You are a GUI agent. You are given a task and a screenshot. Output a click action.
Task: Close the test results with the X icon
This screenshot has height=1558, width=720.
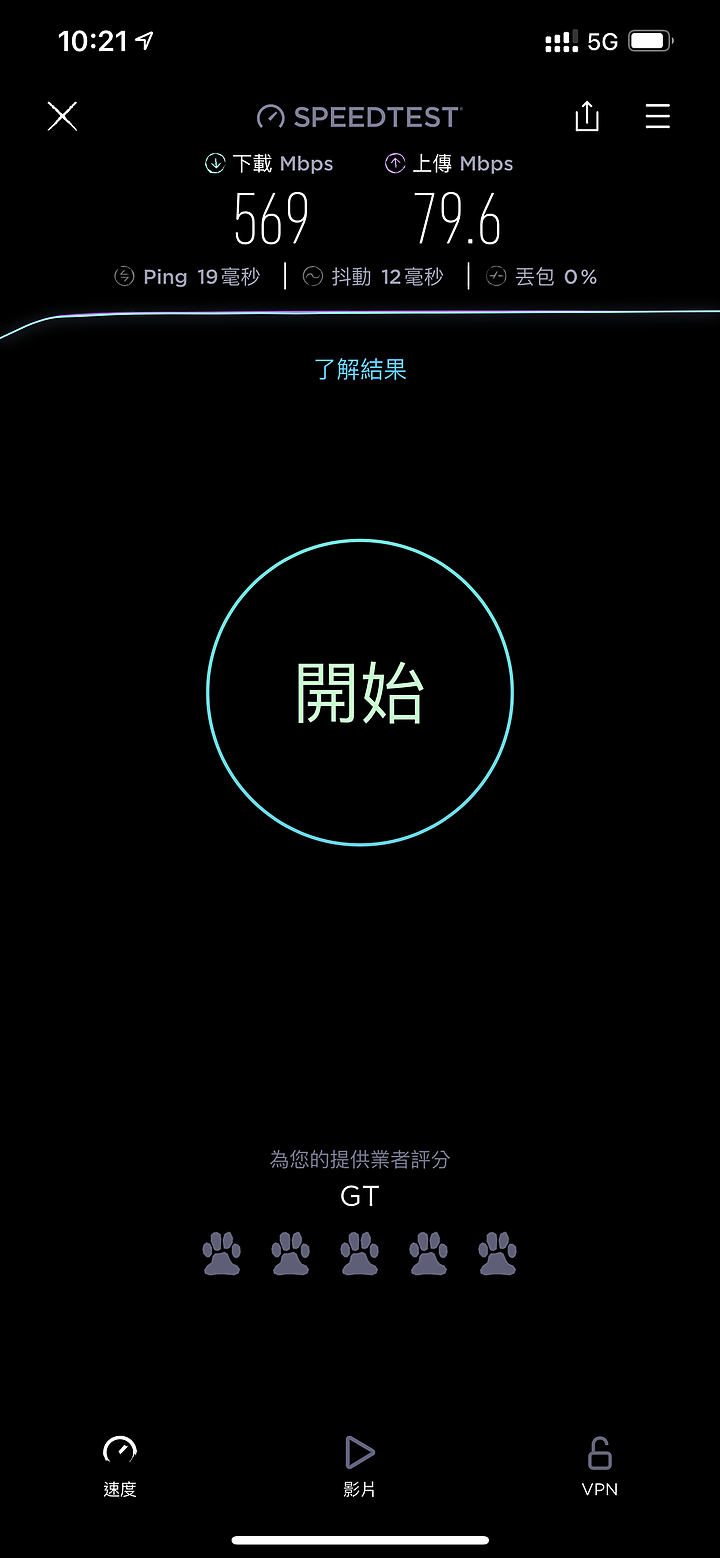click(x=62, y=117)
